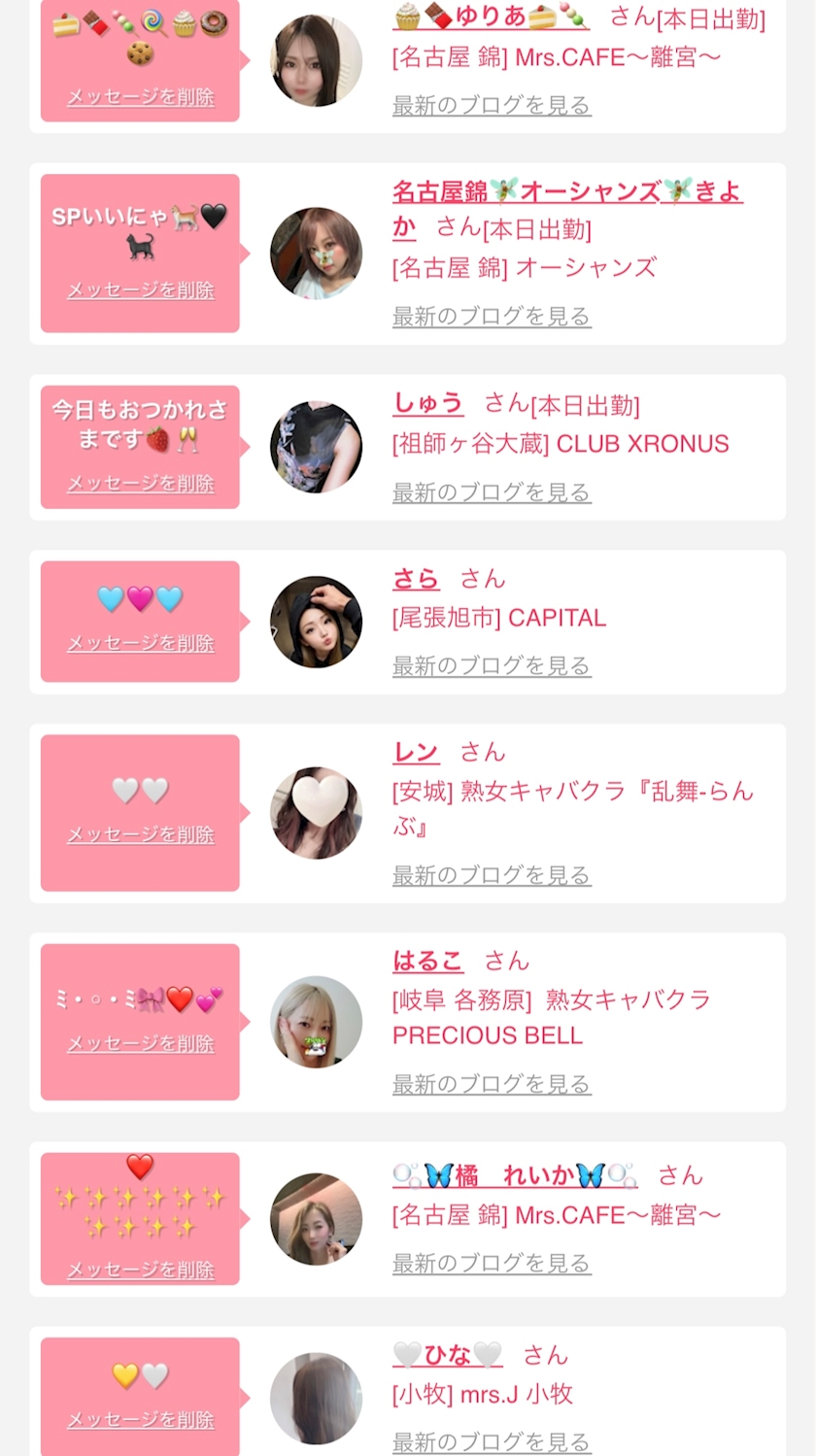View はるこ's latest blog

pos(492,1084)
